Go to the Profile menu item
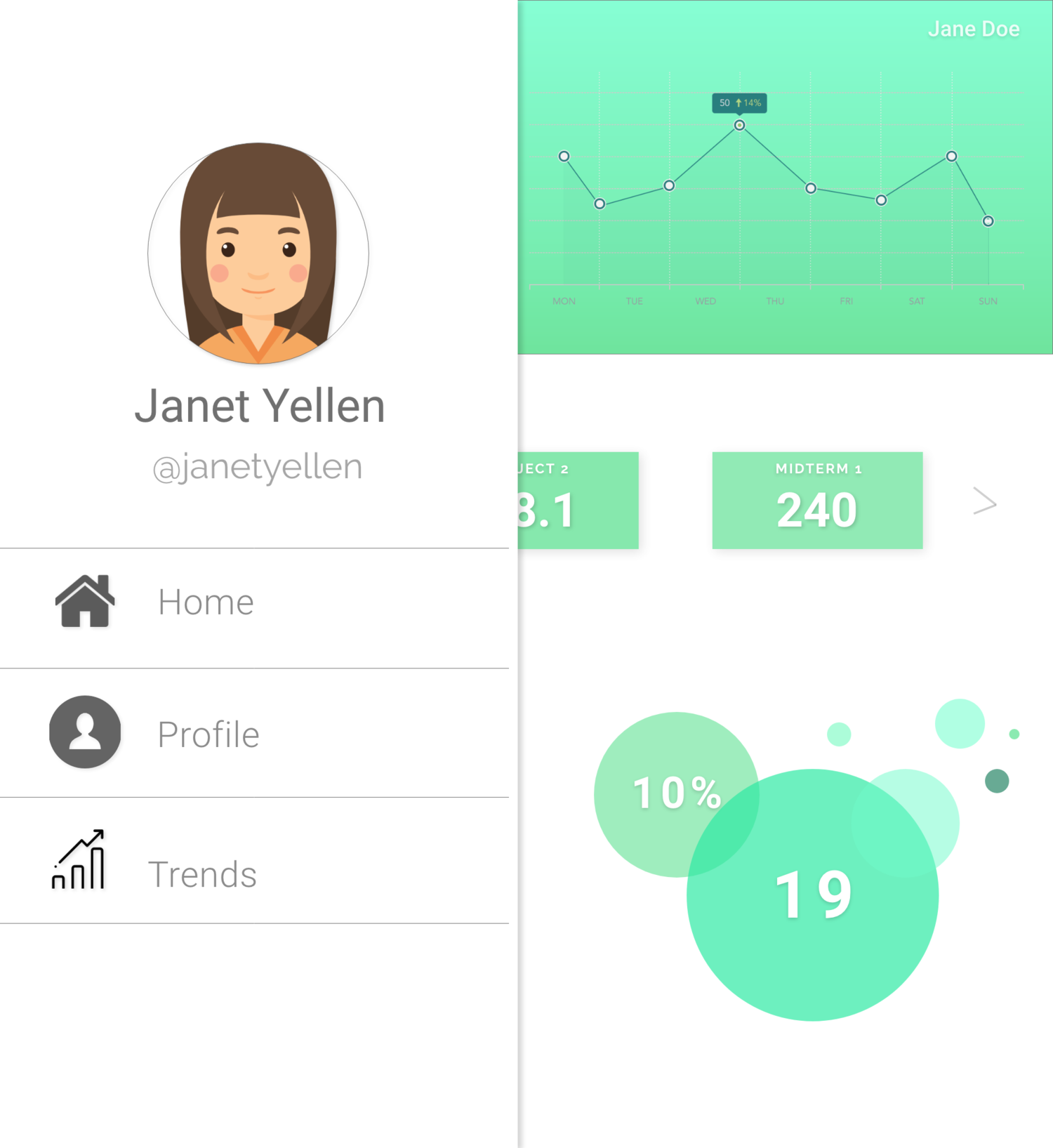1053x1148 pixels. pos(208,734)
